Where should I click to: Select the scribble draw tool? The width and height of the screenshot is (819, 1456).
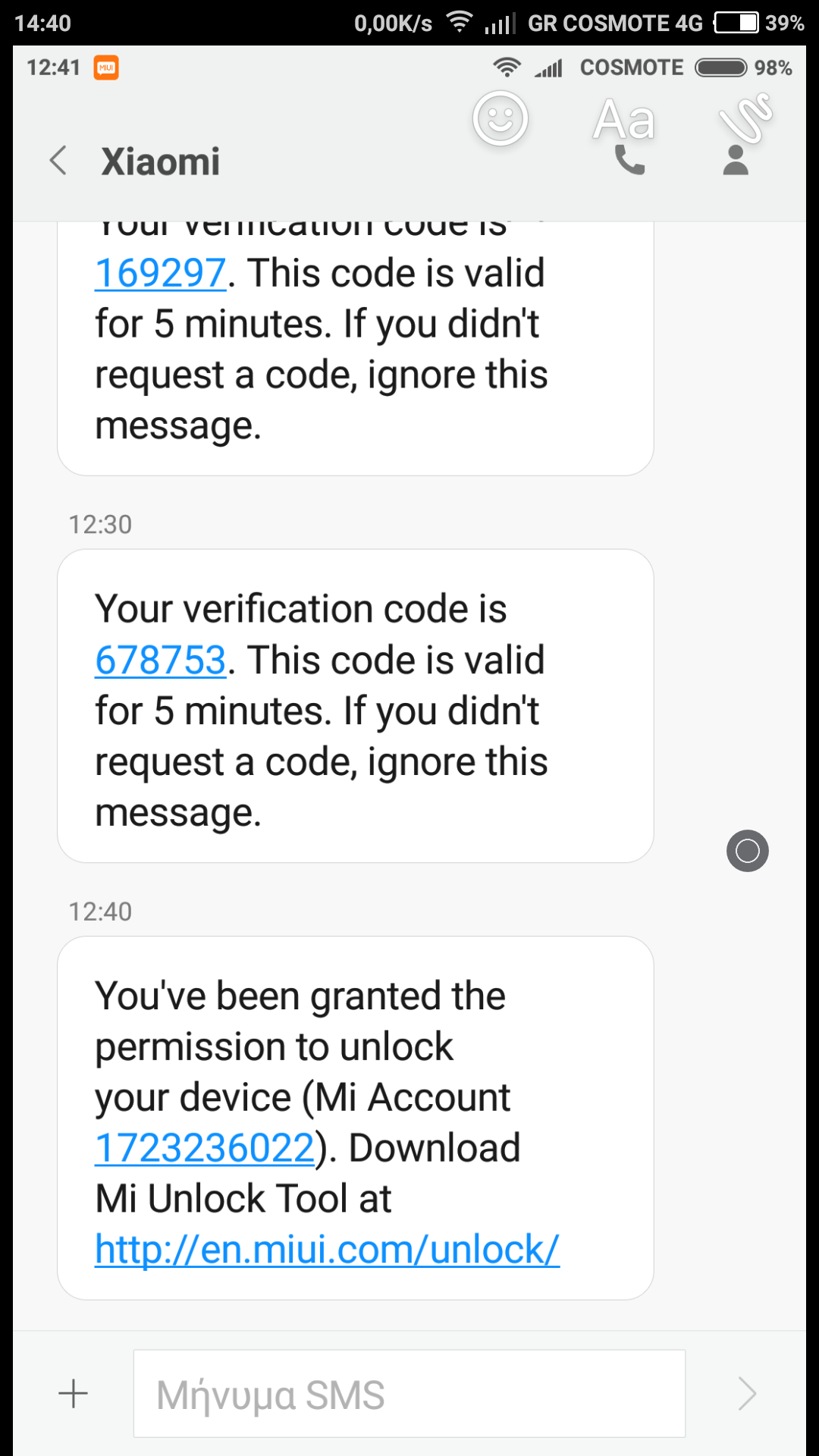(746, 118)
